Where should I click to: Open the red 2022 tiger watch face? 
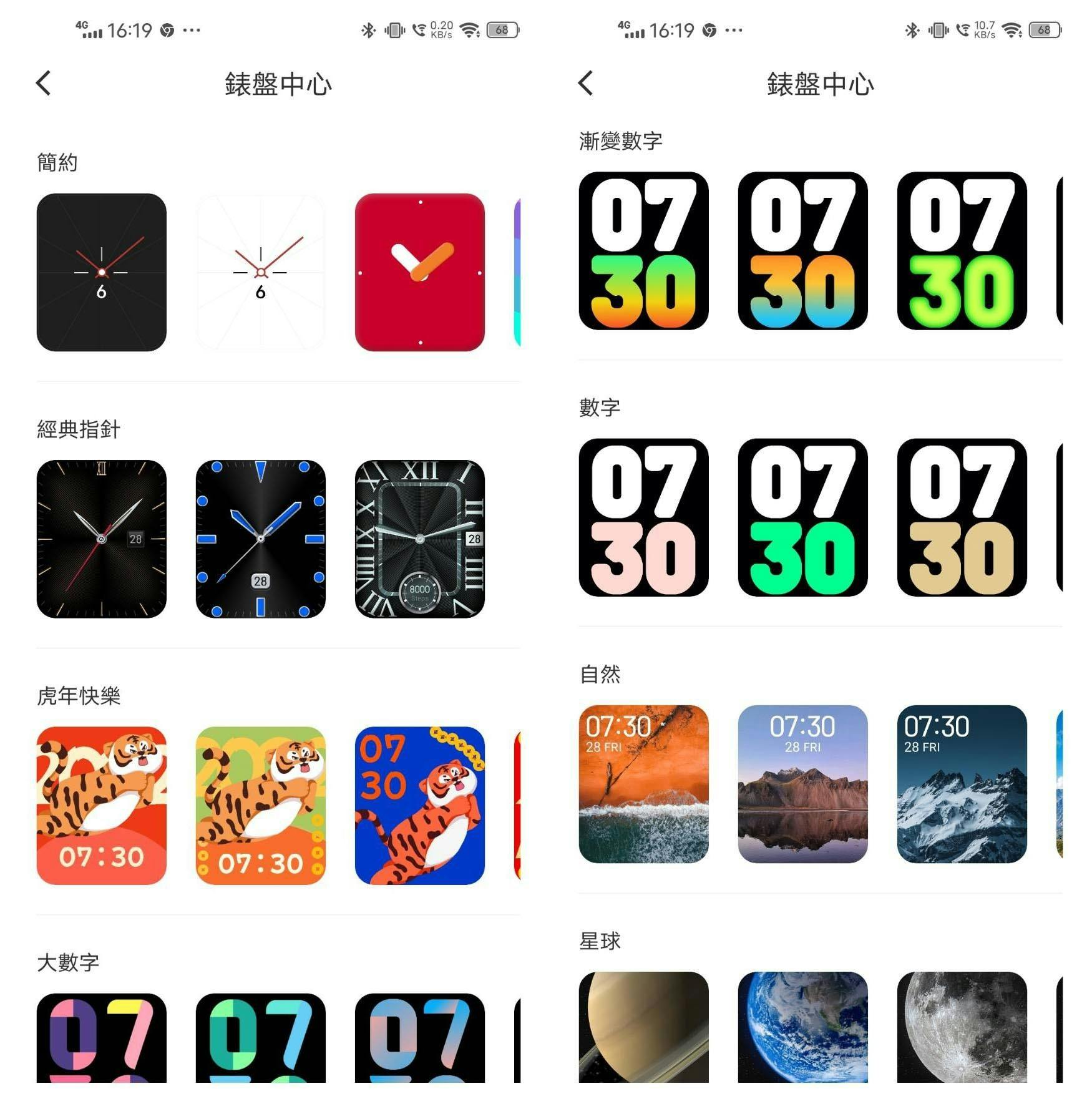(101, 805)
